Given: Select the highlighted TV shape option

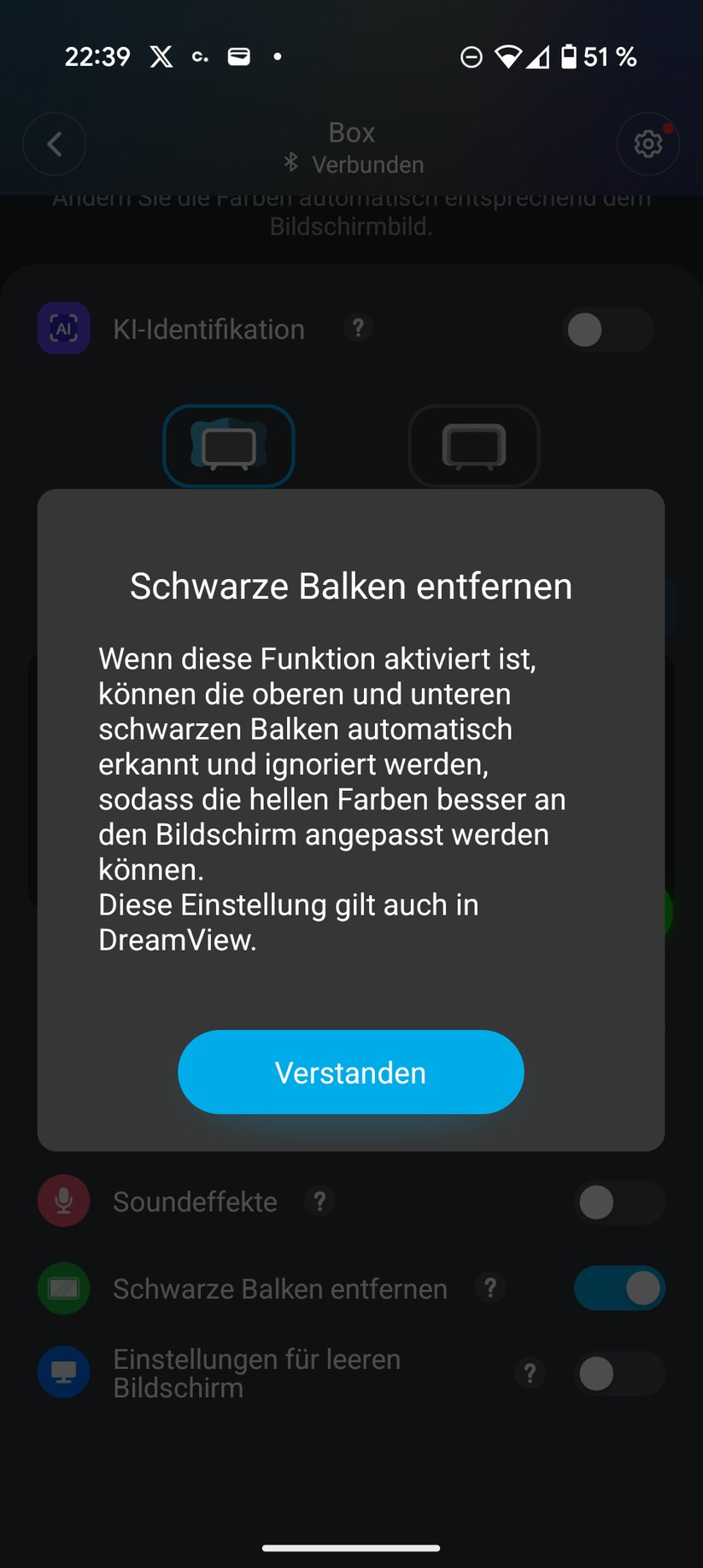Looking at the screenshot, I should (228, 445).
